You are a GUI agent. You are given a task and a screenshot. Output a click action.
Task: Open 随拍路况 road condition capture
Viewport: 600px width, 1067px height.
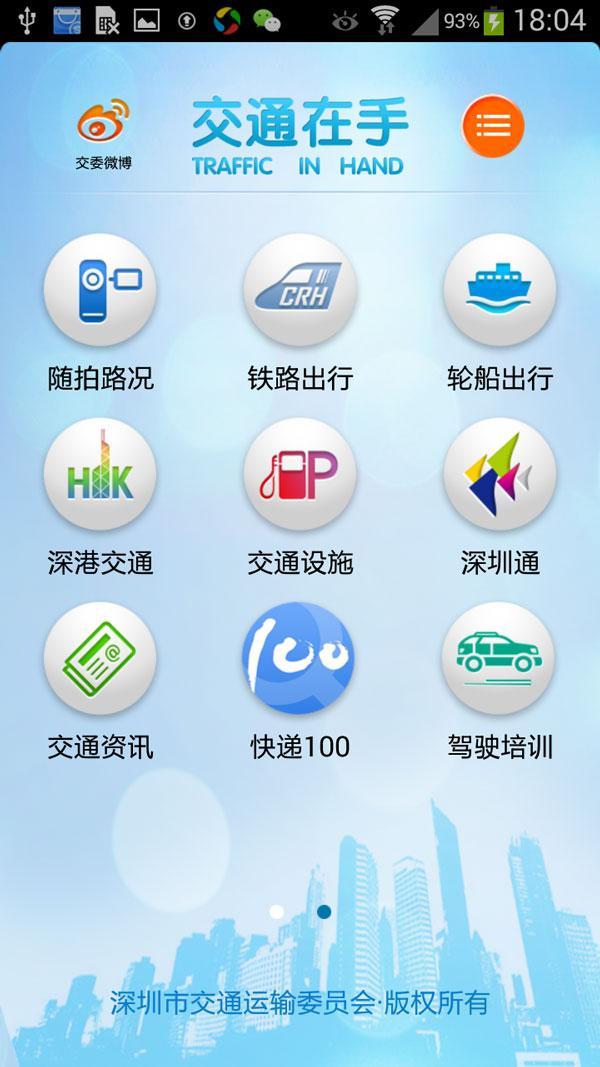click(100, 290)
